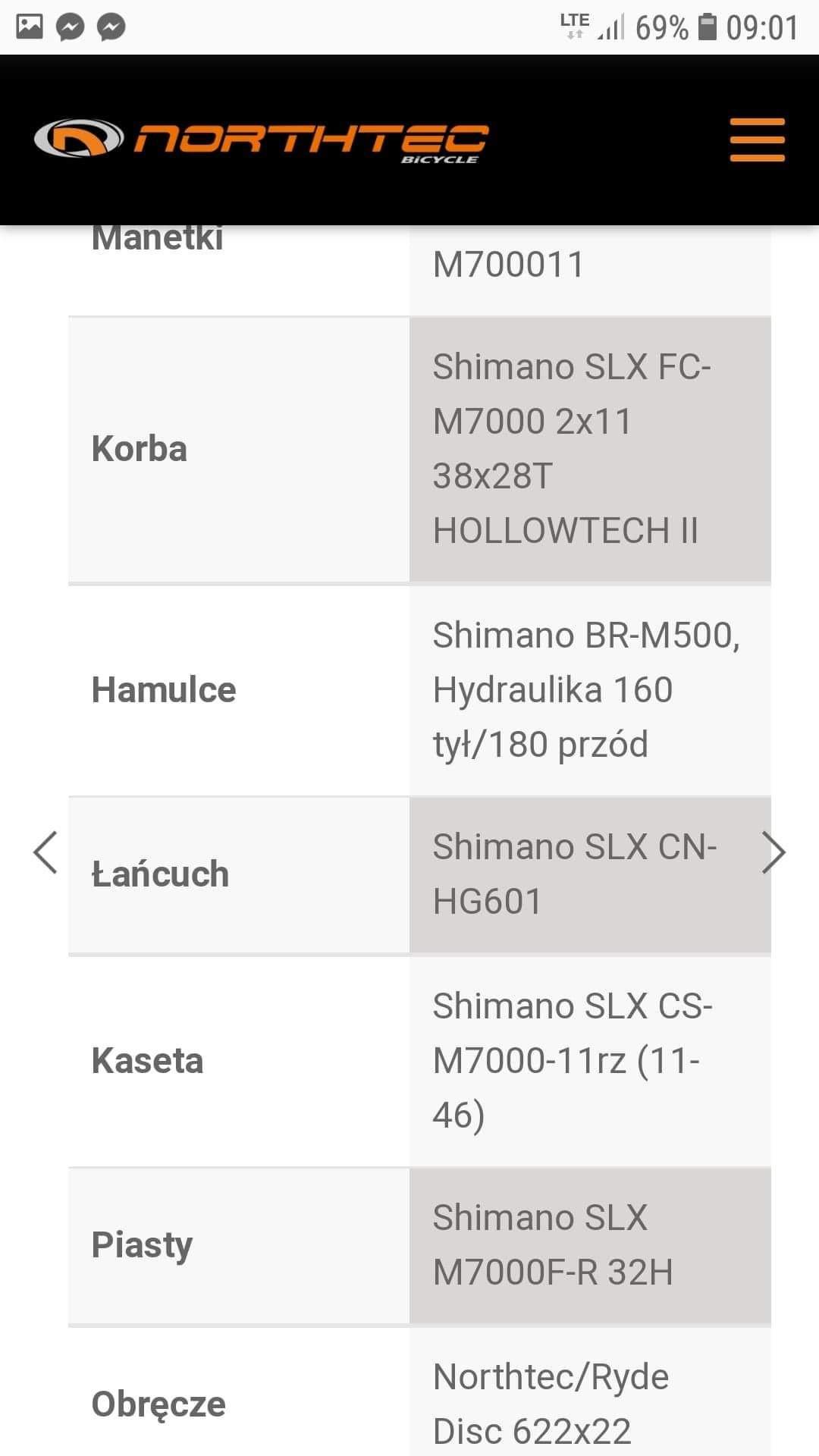Image resolution: width=819 pixels, height=1456 pixels.
Task: Open the orange hamburger menu
Action: 757,140
